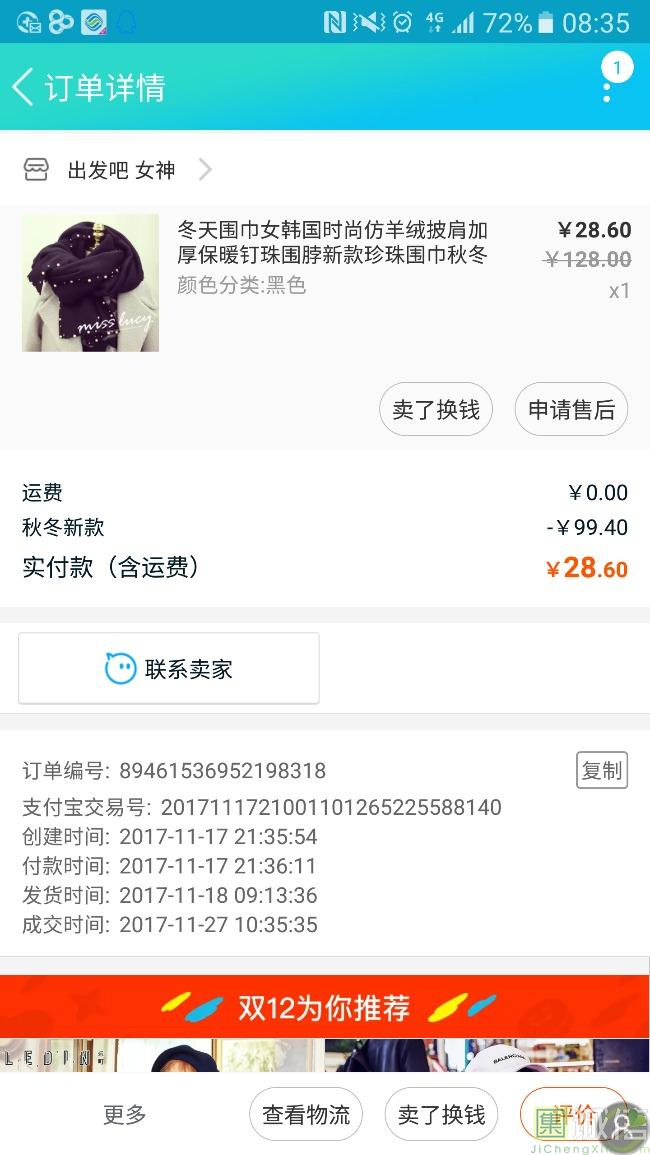Go back from order details

pos(24,87)
